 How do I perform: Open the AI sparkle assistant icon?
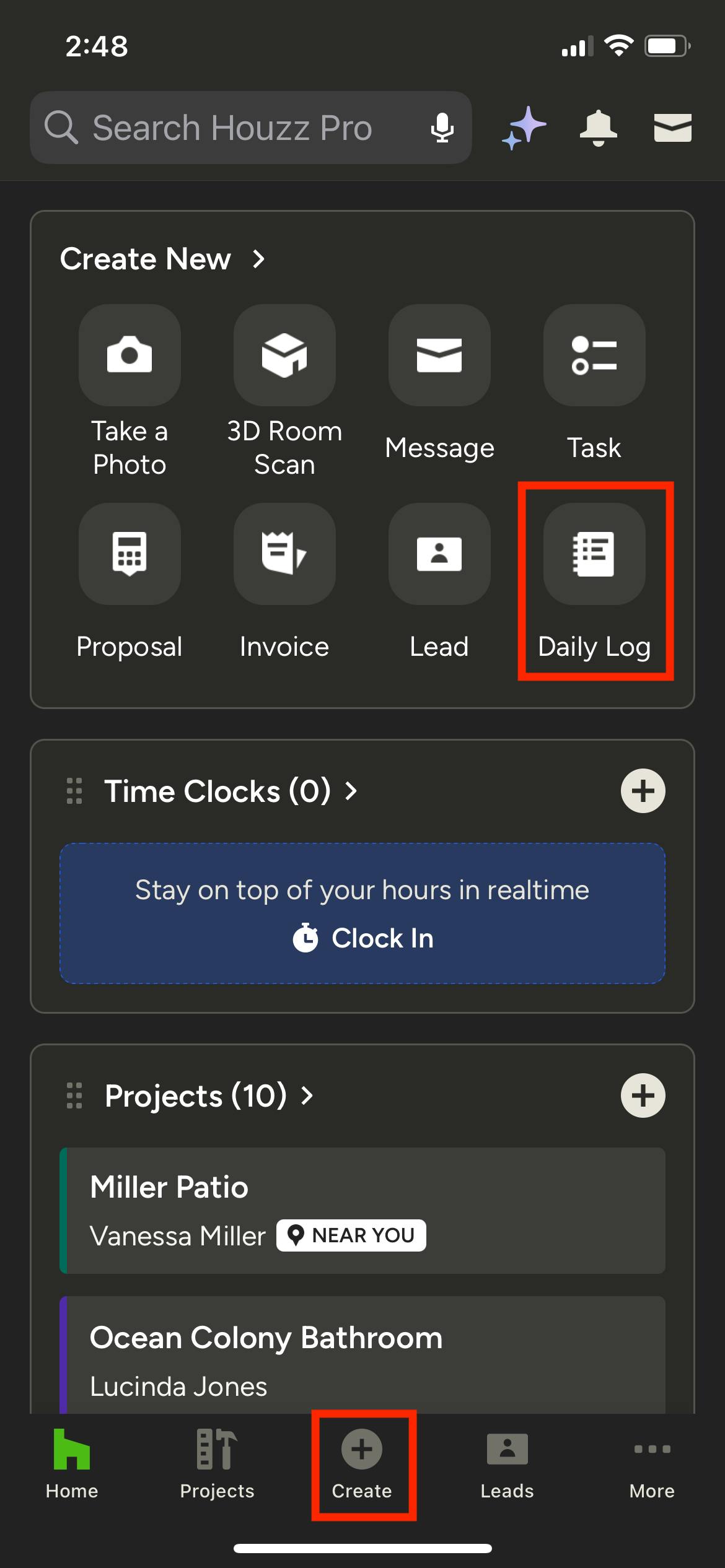click(524, 128)
